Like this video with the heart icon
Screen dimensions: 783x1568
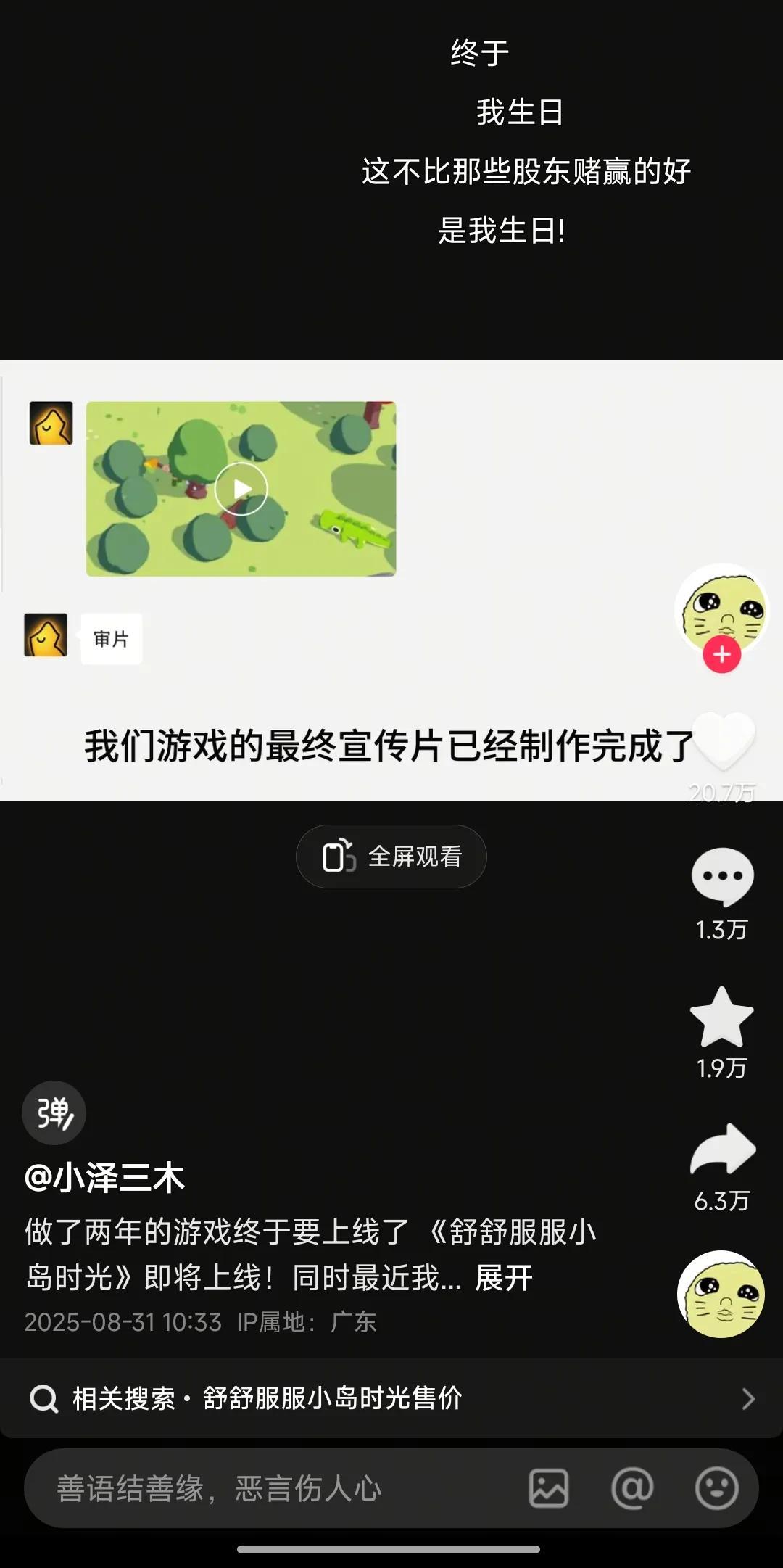[x=723, y=740]
